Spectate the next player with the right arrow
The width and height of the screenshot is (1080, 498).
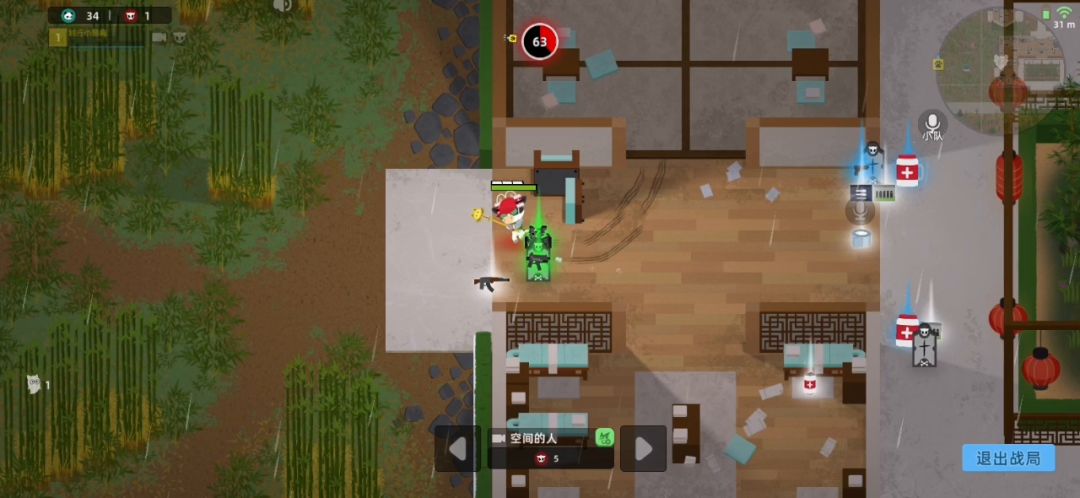click(643, 448)
